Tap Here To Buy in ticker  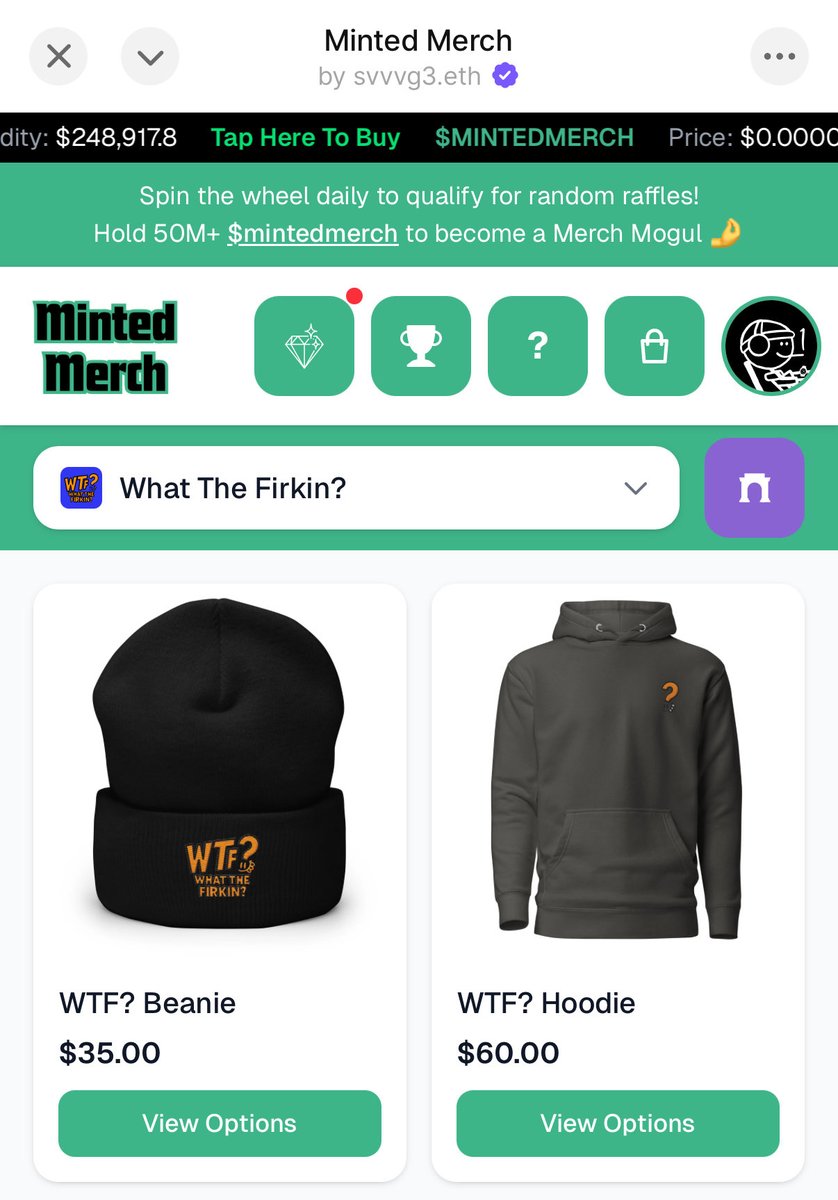(x=305, y=137)
